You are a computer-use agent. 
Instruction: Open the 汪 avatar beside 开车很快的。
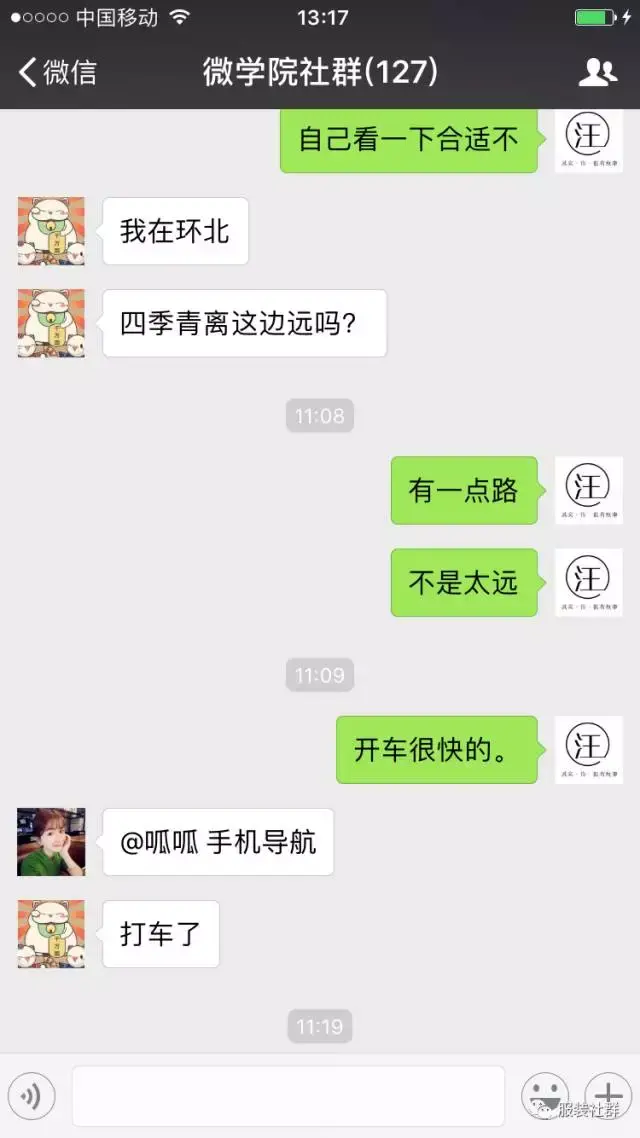tap(588, 749)
